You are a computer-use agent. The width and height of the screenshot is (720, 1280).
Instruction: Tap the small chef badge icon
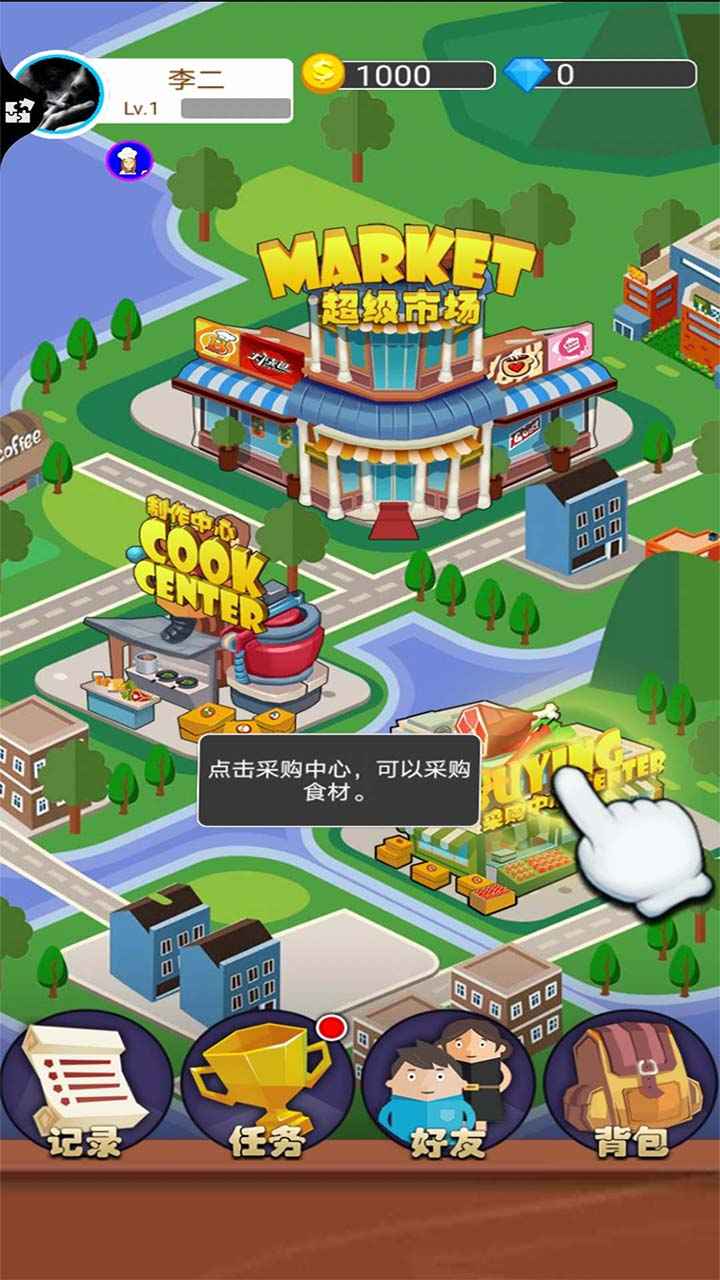click(x=129, y=161)
